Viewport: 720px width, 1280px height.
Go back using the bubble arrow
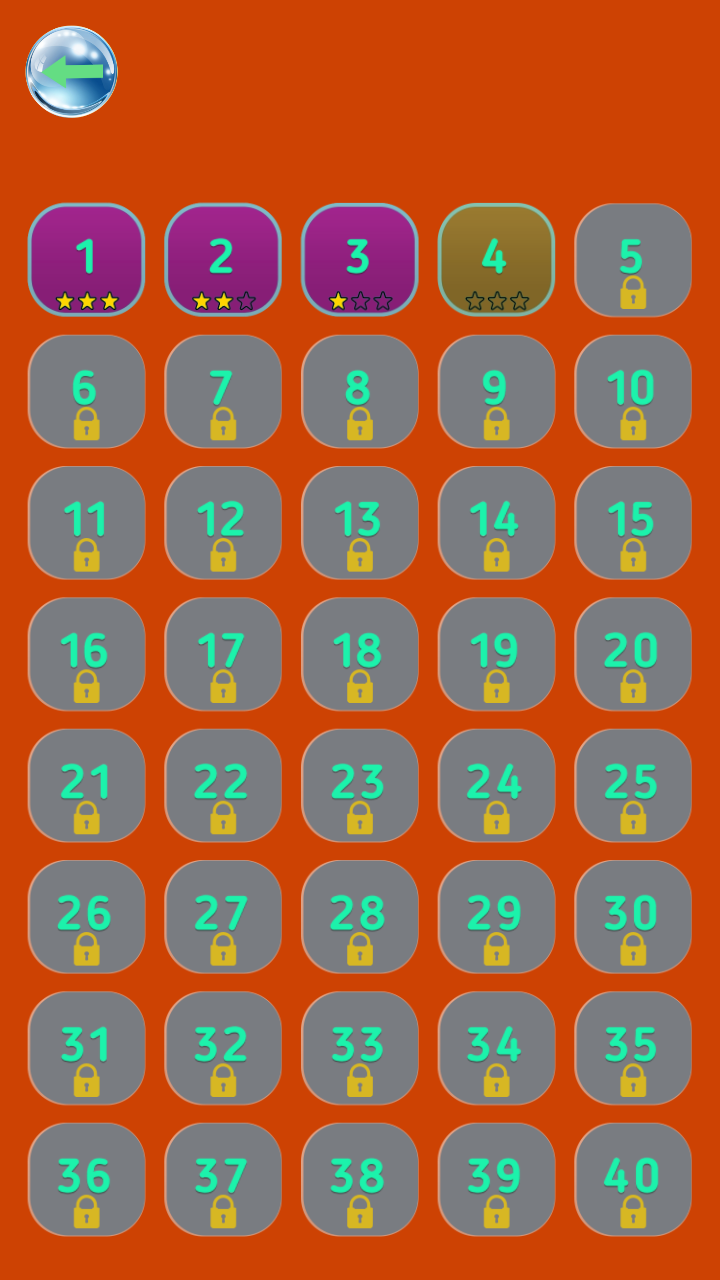pyautogui.click(x=71, y=72)
